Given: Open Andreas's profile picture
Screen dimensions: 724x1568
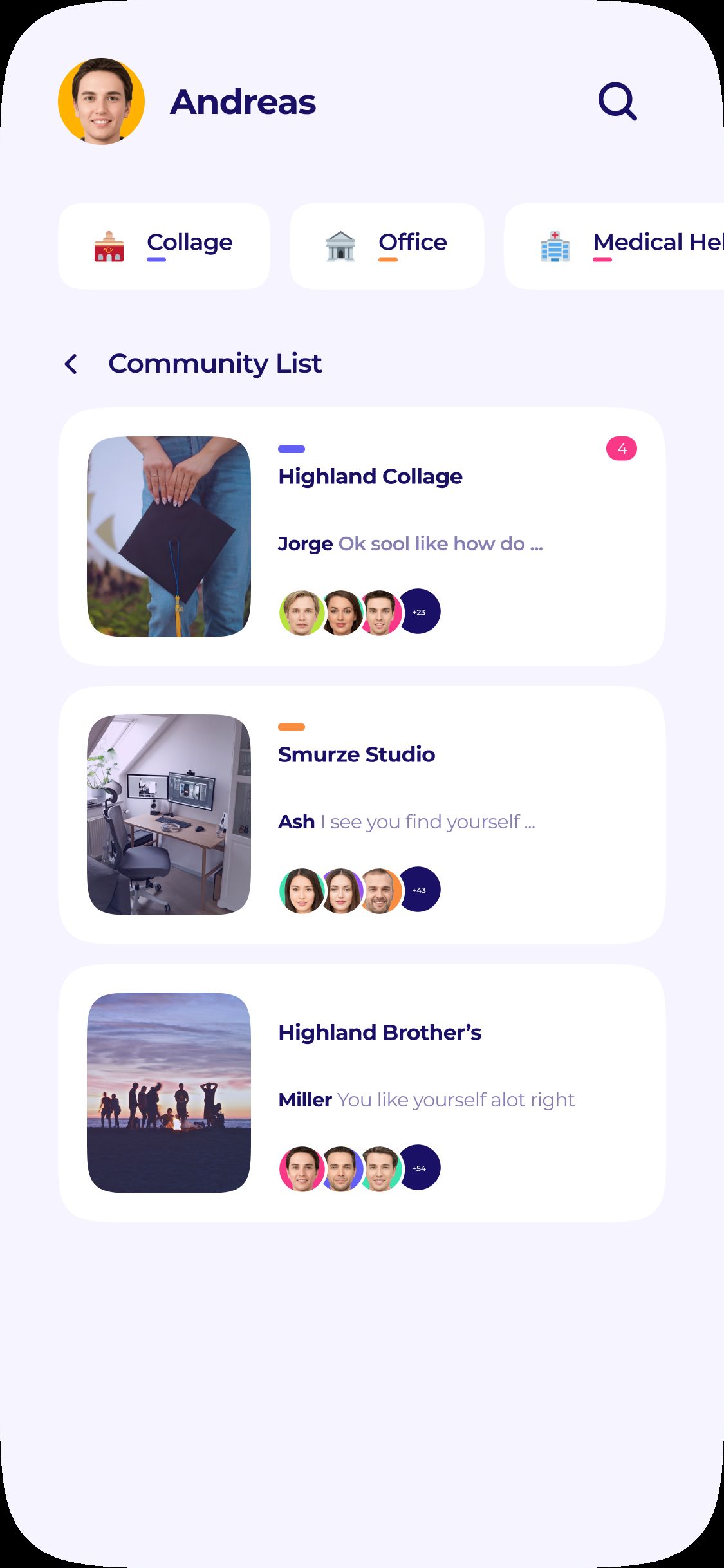Looking at the screenshot, I should pyautogui.click(x=101, y=101).
